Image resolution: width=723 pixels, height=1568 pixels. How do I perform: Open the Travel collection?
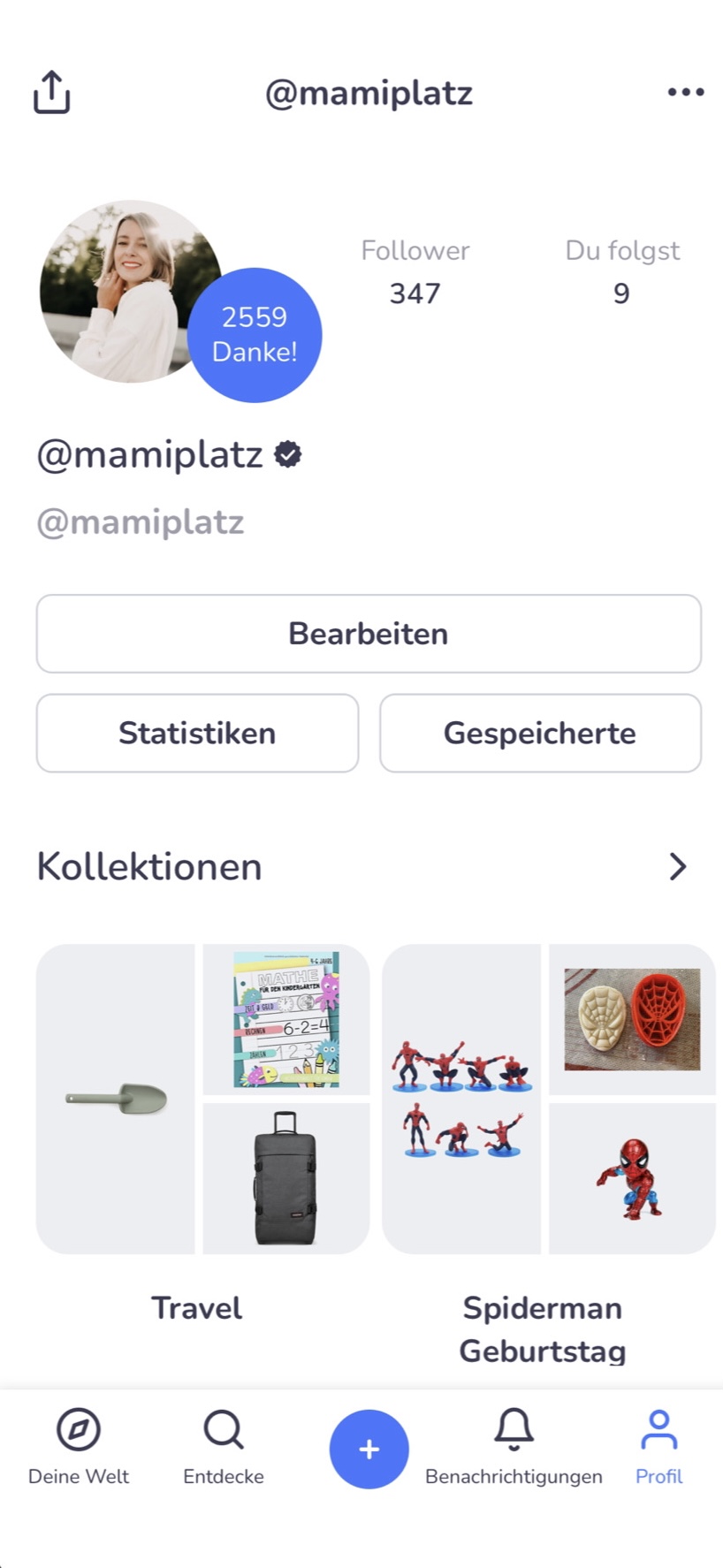pyautogui.click(x=202, y=1099)
